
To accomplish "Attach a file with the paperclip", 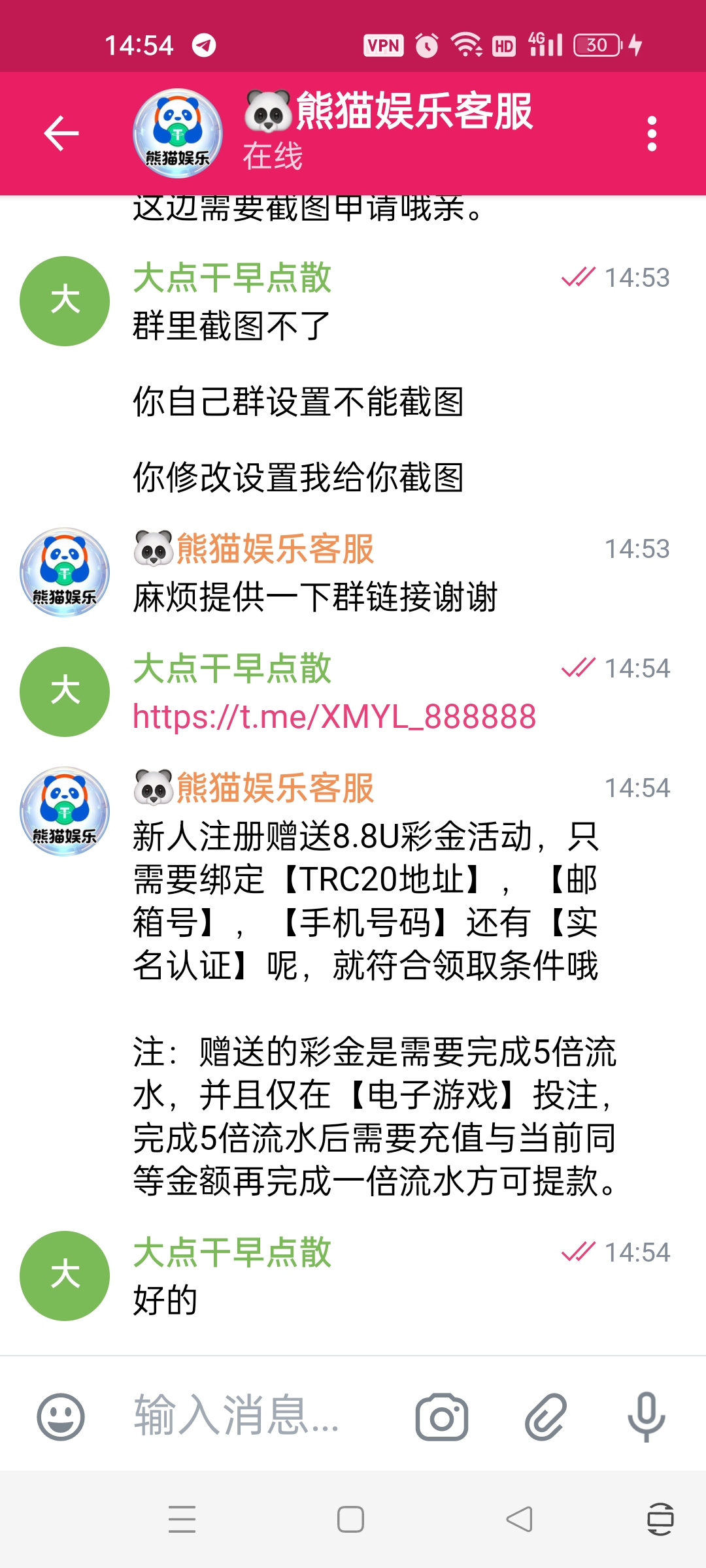I will [x=545, y=1417].
